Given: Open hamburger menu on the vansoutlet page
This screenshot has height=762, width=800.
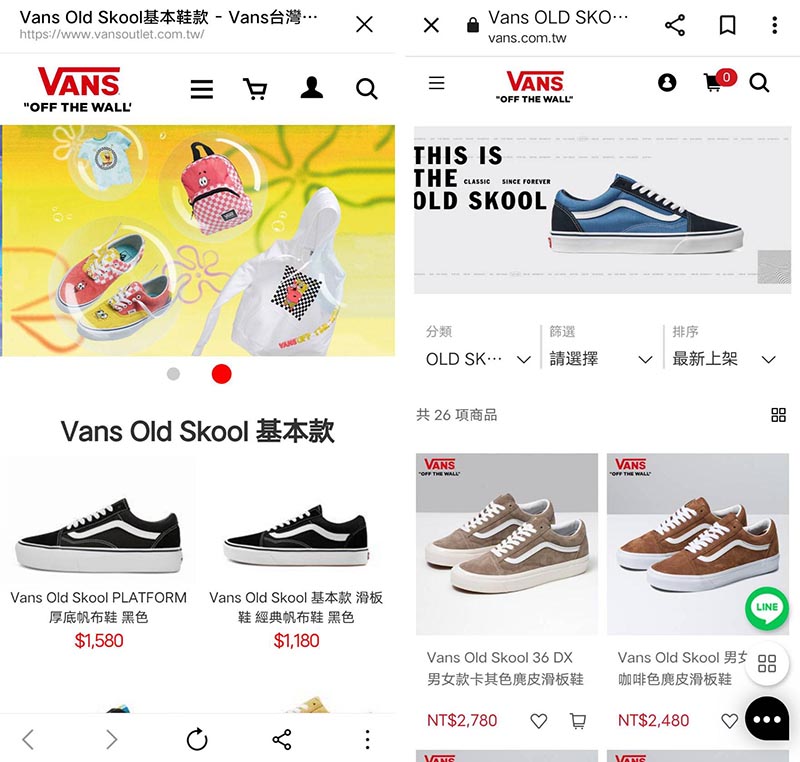Looking at the screenshot, I should pos(202,90).
